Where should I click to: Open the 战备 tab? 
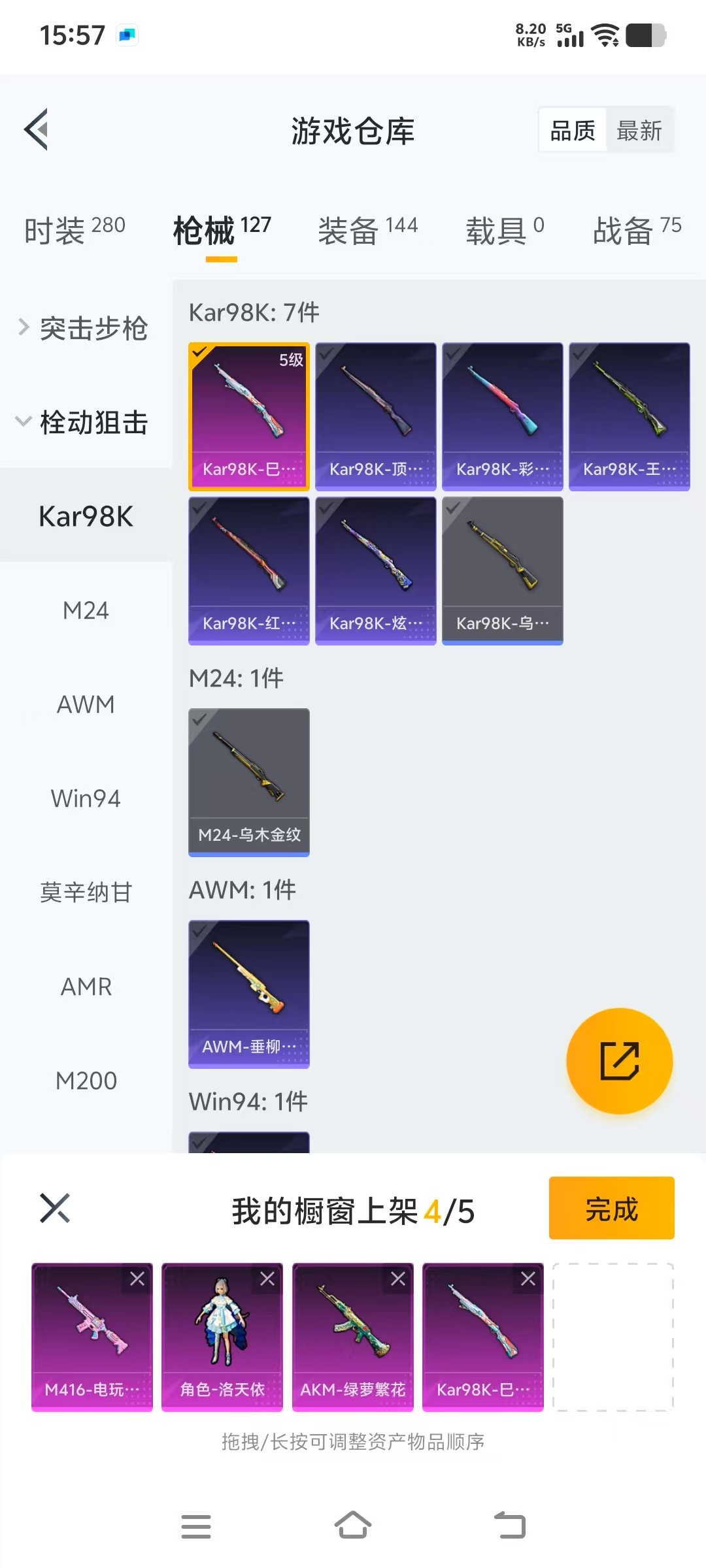tap(636, 230)
